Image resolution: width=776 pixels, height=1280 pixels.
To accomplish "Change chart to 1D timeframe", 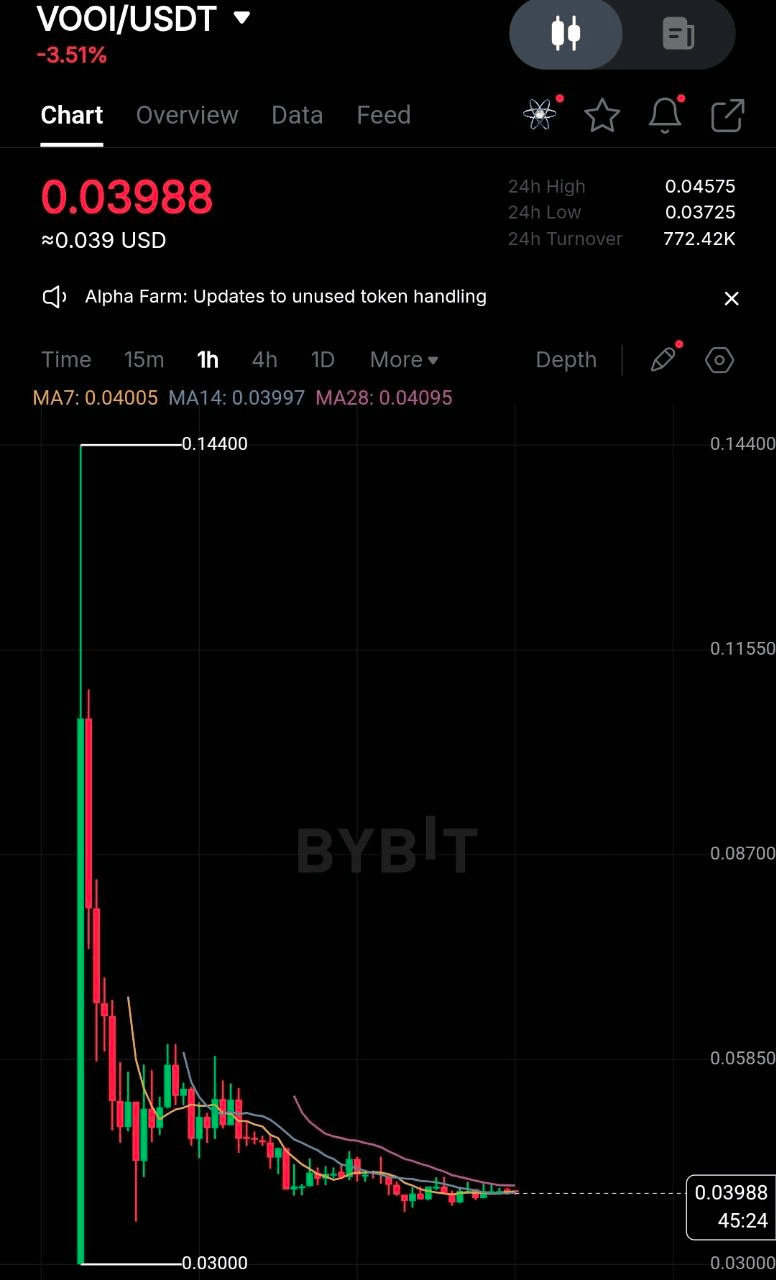I will pyautogui.click(x=322, y=360).
